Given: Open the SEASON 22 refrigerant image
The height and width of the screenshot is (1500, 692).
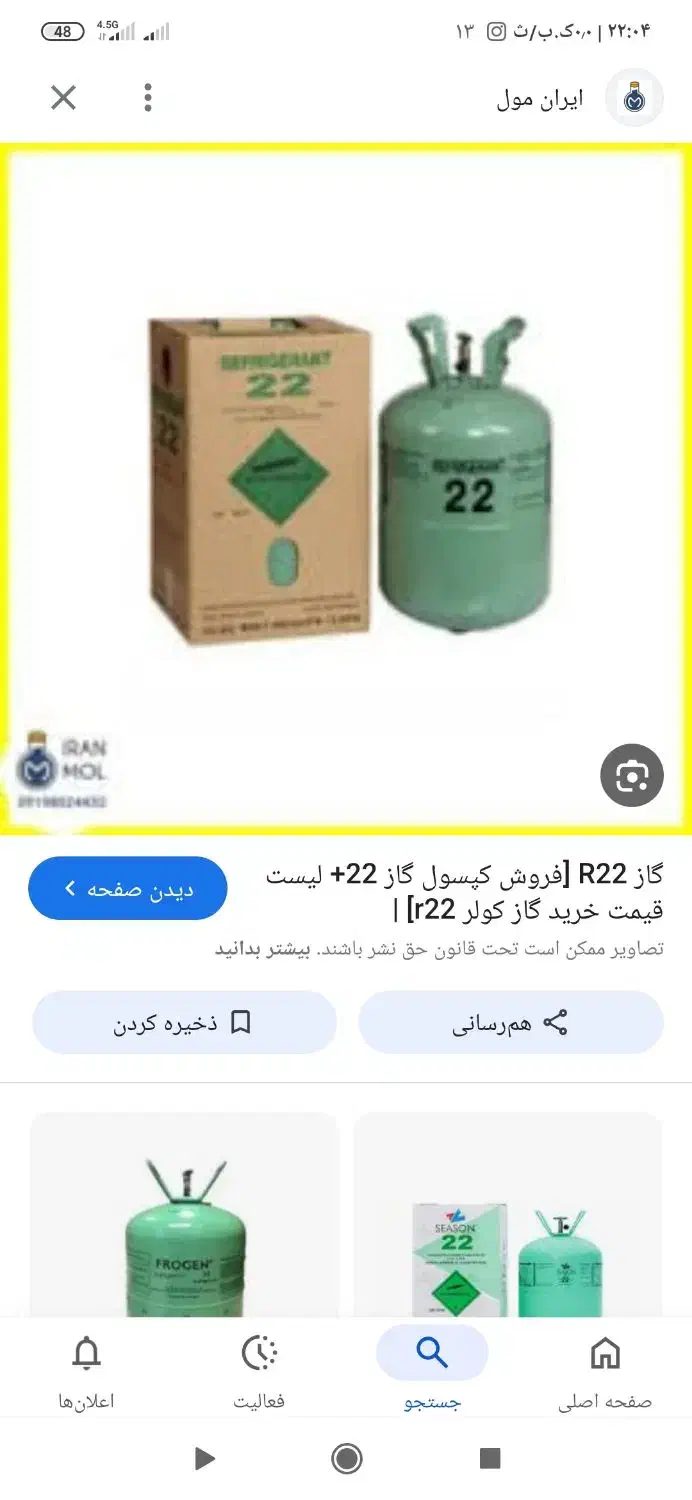Looking at the screenshot, I should [x=508, y=1215].
